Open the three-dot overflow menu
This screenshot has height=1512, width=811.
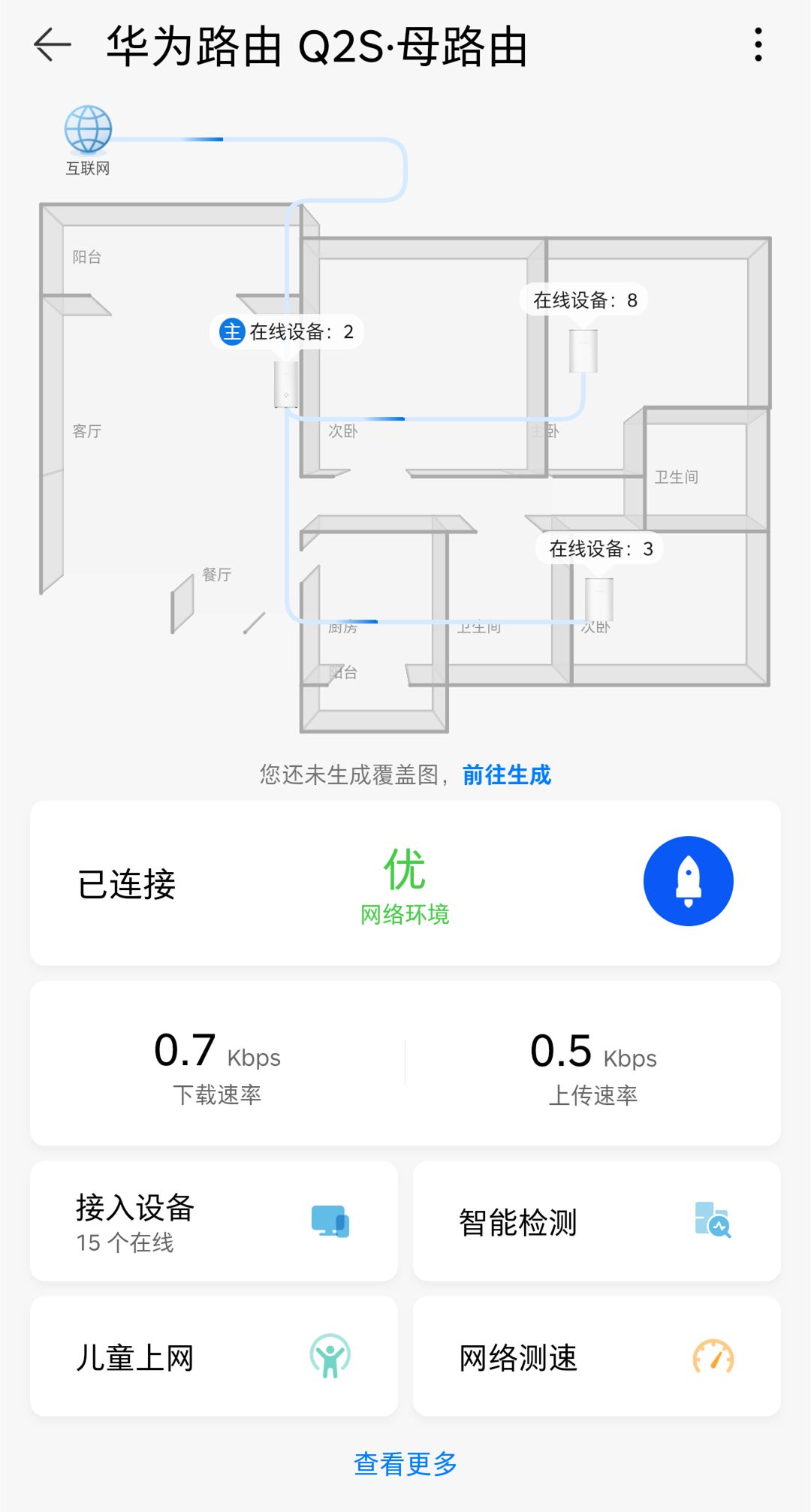[x=758, y=45]
